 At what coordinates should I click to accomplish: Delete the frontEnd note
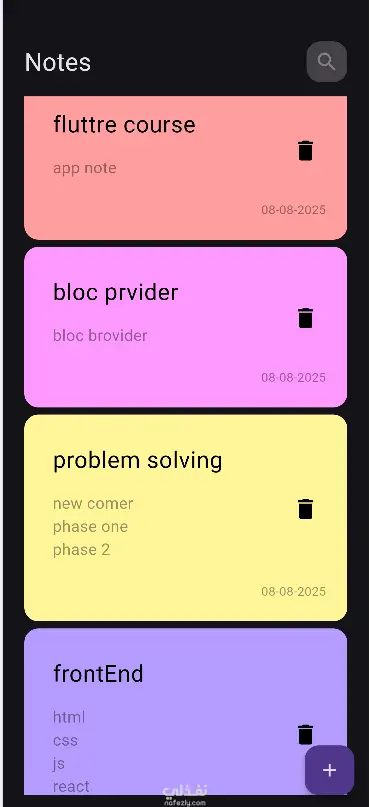(305, 734)
